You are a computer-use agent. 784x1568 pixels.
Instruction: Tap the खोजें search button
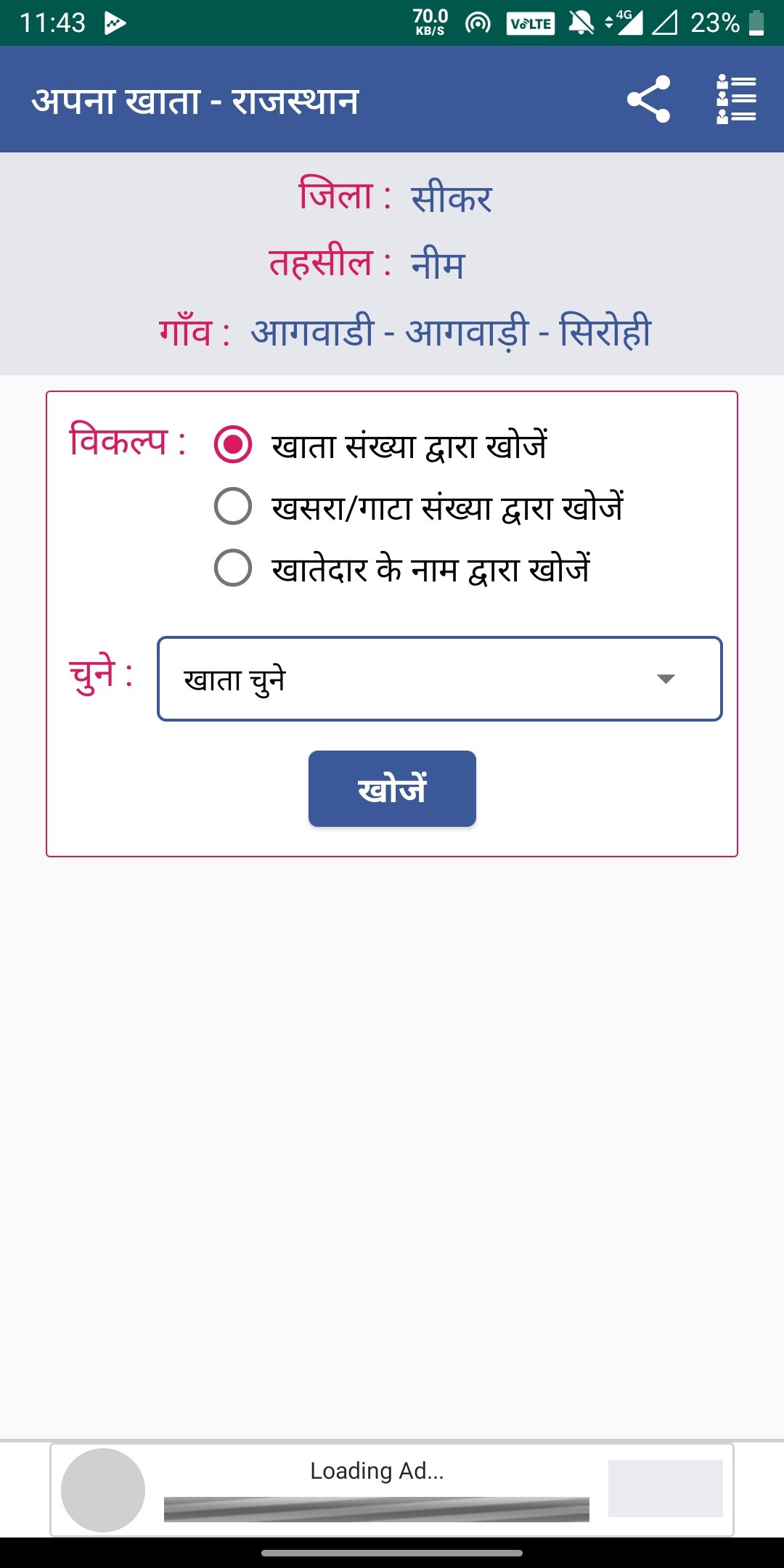pos(392,788)
